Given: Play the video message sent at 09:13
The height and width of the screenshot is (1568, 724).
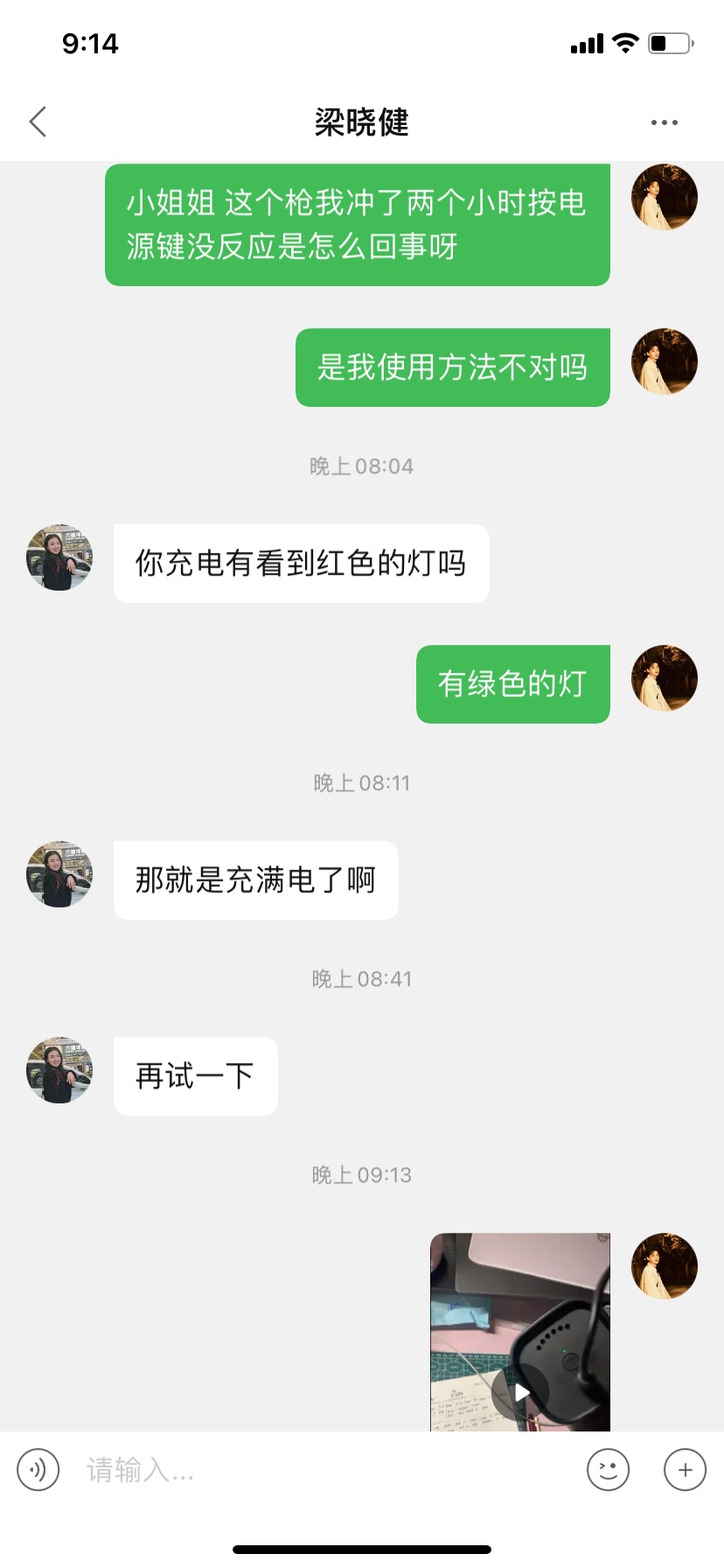Looking at the screenshot, I should [x=520, y=1331].
